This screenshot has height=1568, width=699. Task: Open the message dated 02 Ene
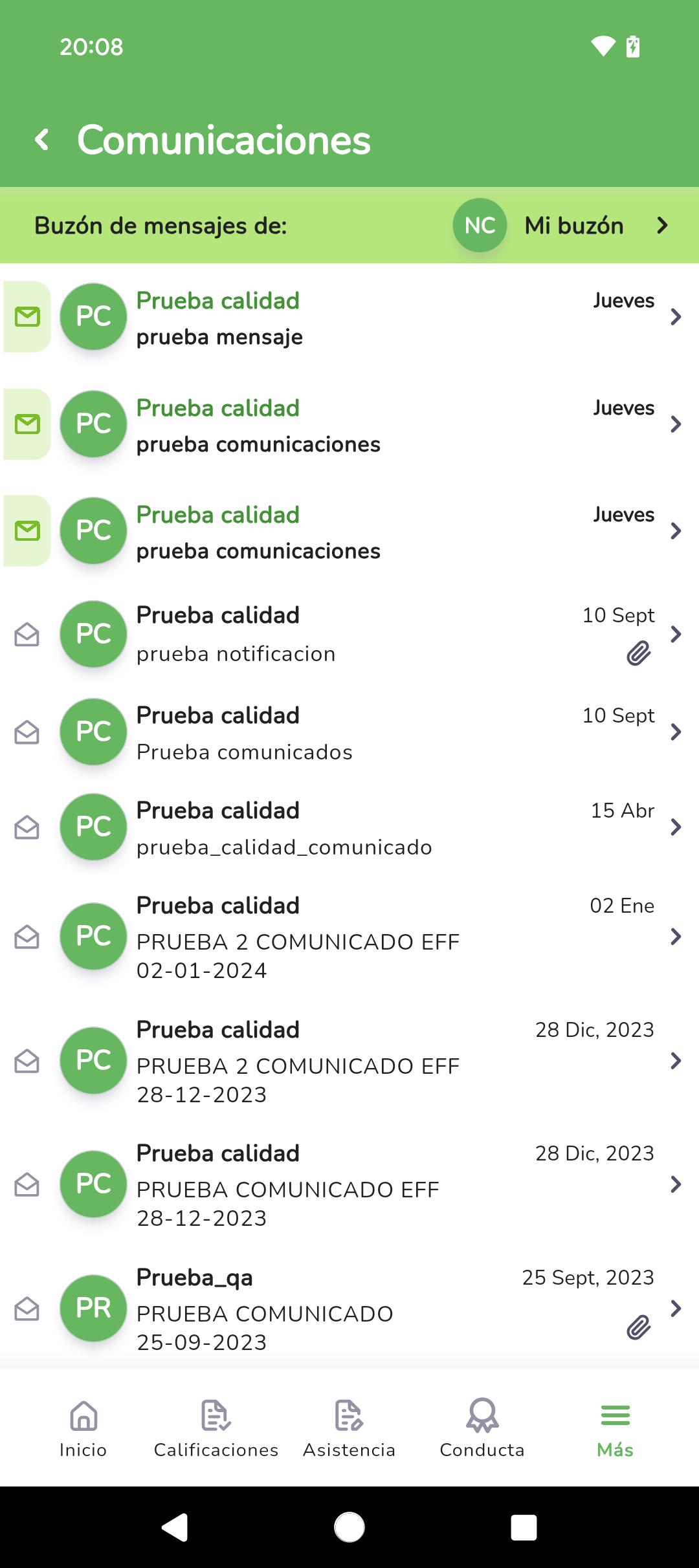point(349,936)
